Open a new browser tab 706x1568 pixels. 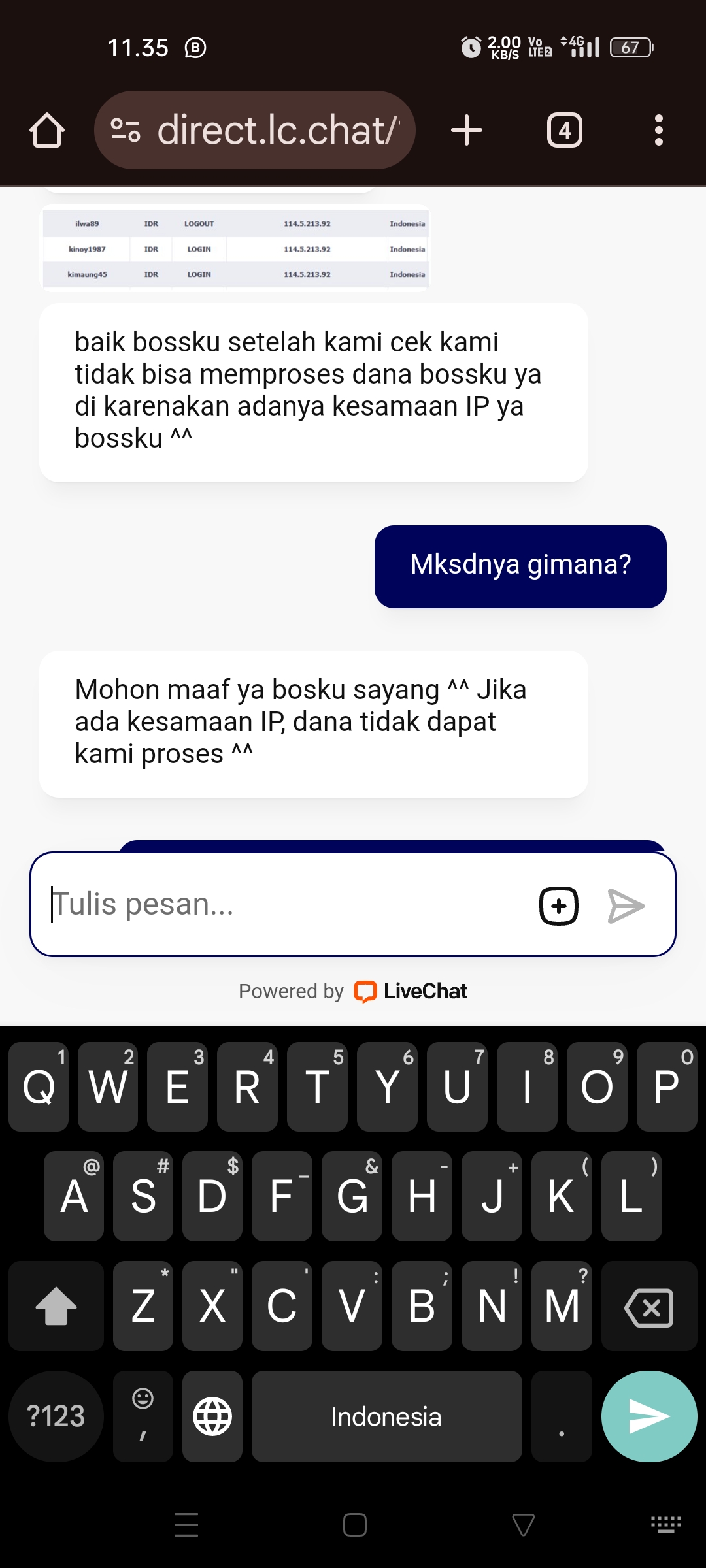pos(467,130)
